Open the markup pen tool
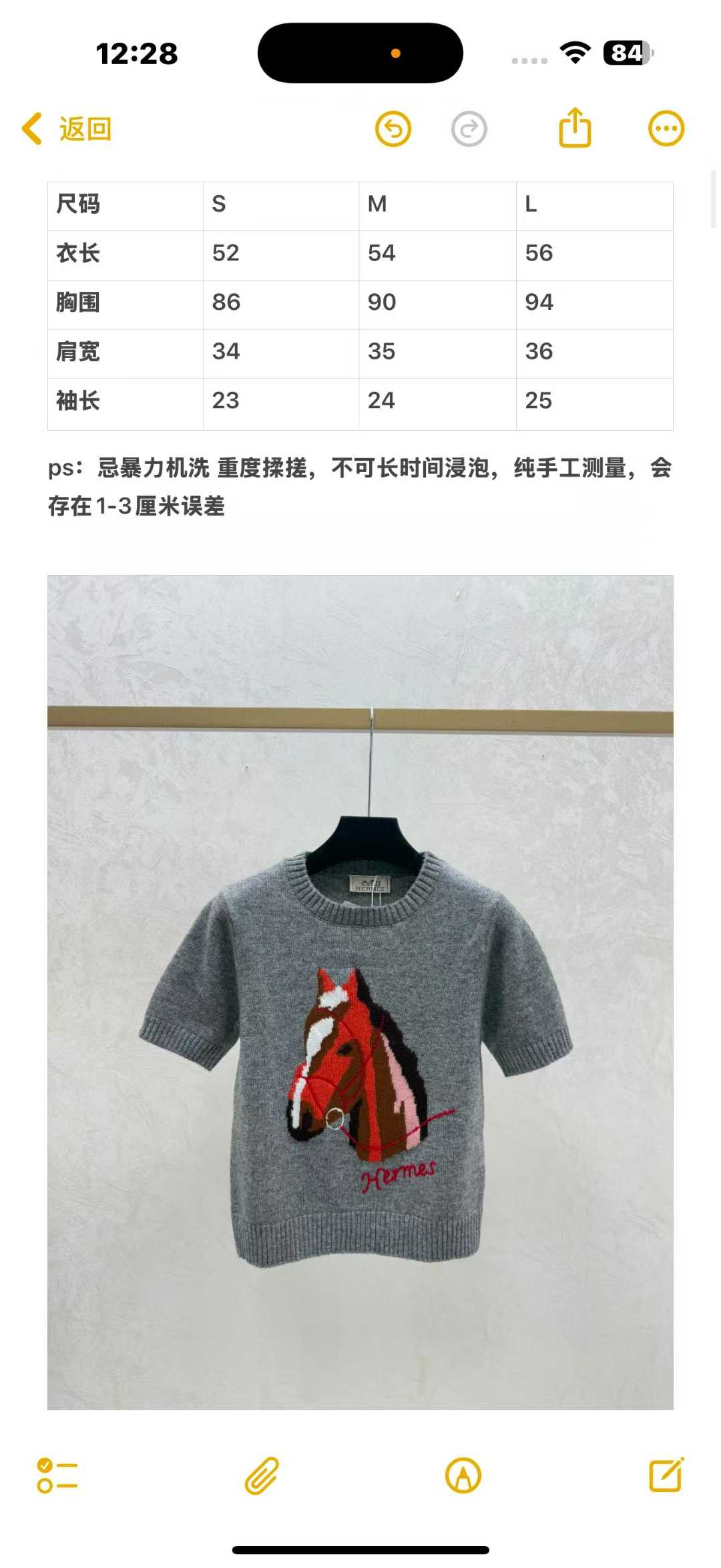721x1568 pixels. tap(463, 1475)
